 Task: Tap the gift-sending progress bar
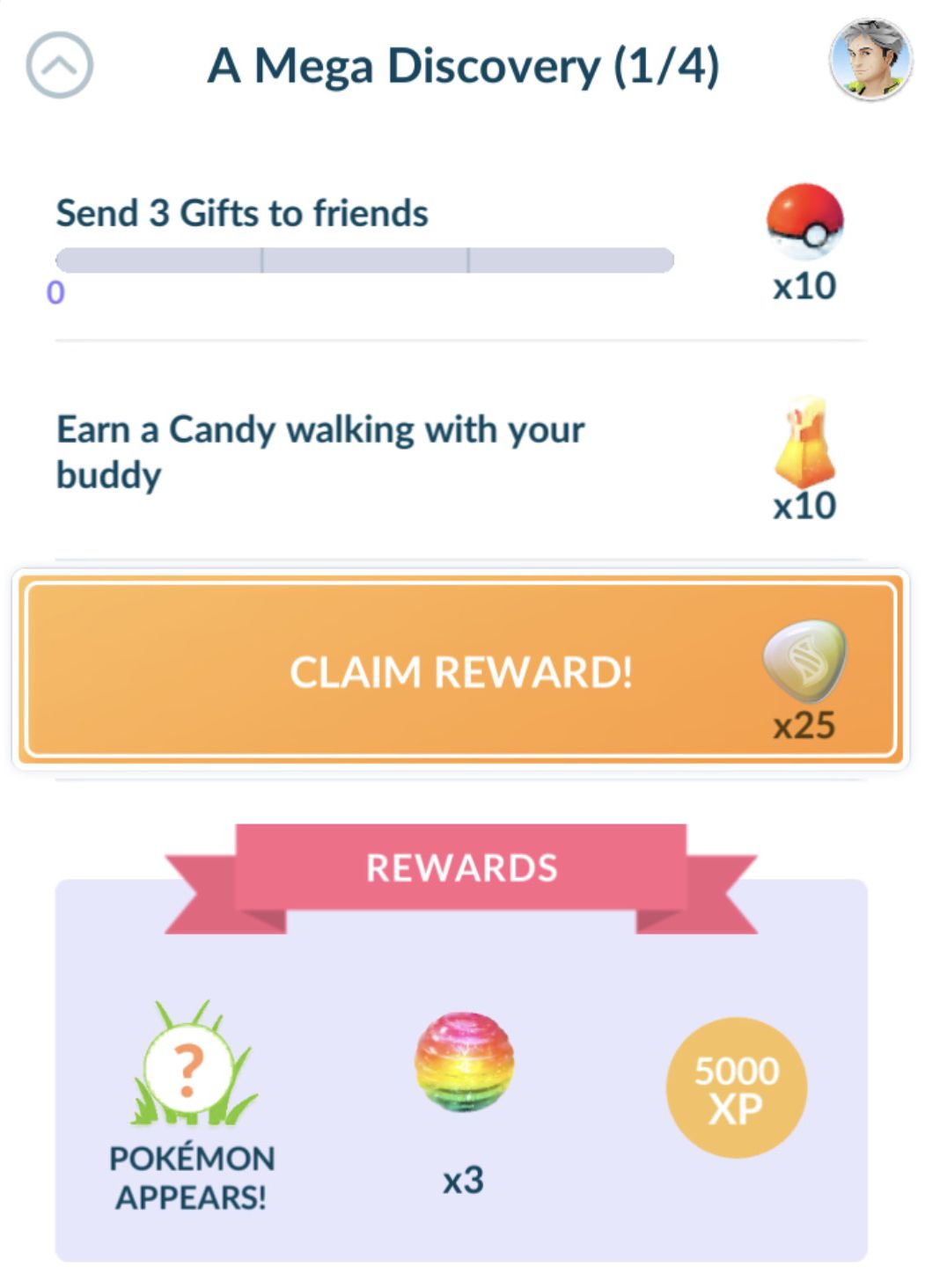pyautogui.click(x=363, y=260)
